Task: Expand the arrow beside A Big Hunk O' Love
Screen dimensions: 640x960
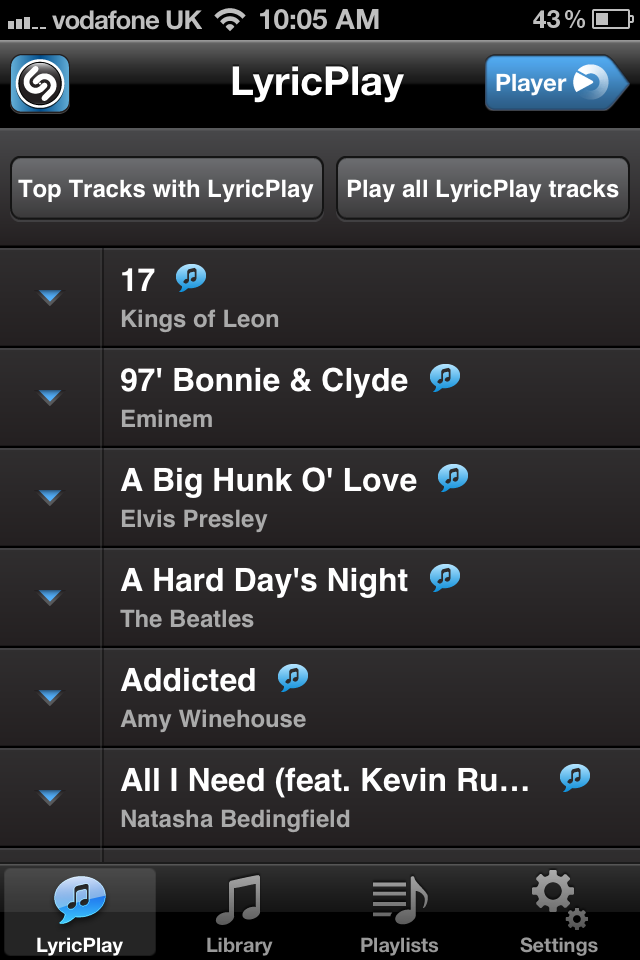Action: (50, 497)
